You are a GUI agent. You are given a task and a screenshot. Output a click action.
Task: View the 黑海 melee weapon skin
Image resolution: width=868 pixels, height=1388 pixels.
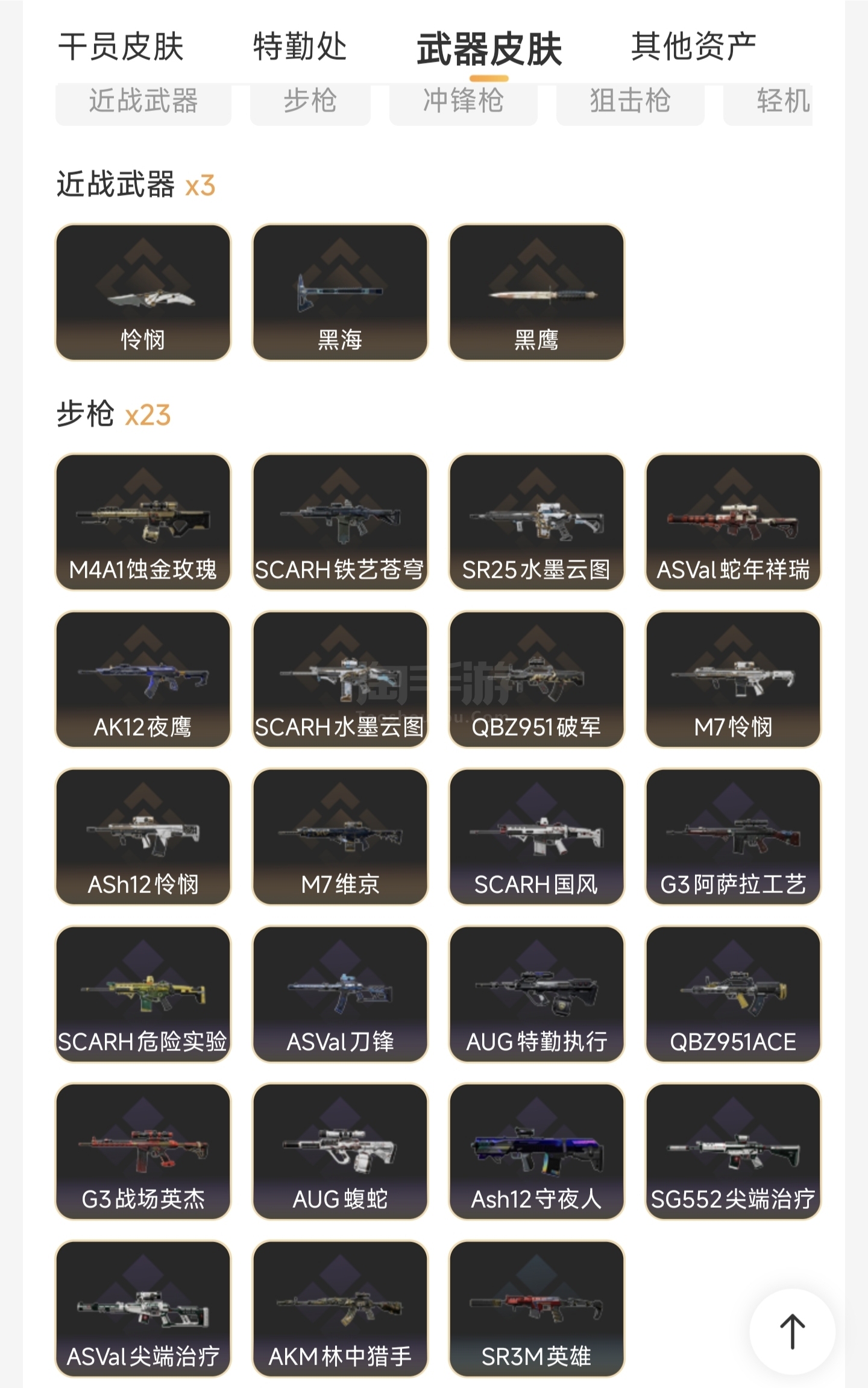click(340, 292)
